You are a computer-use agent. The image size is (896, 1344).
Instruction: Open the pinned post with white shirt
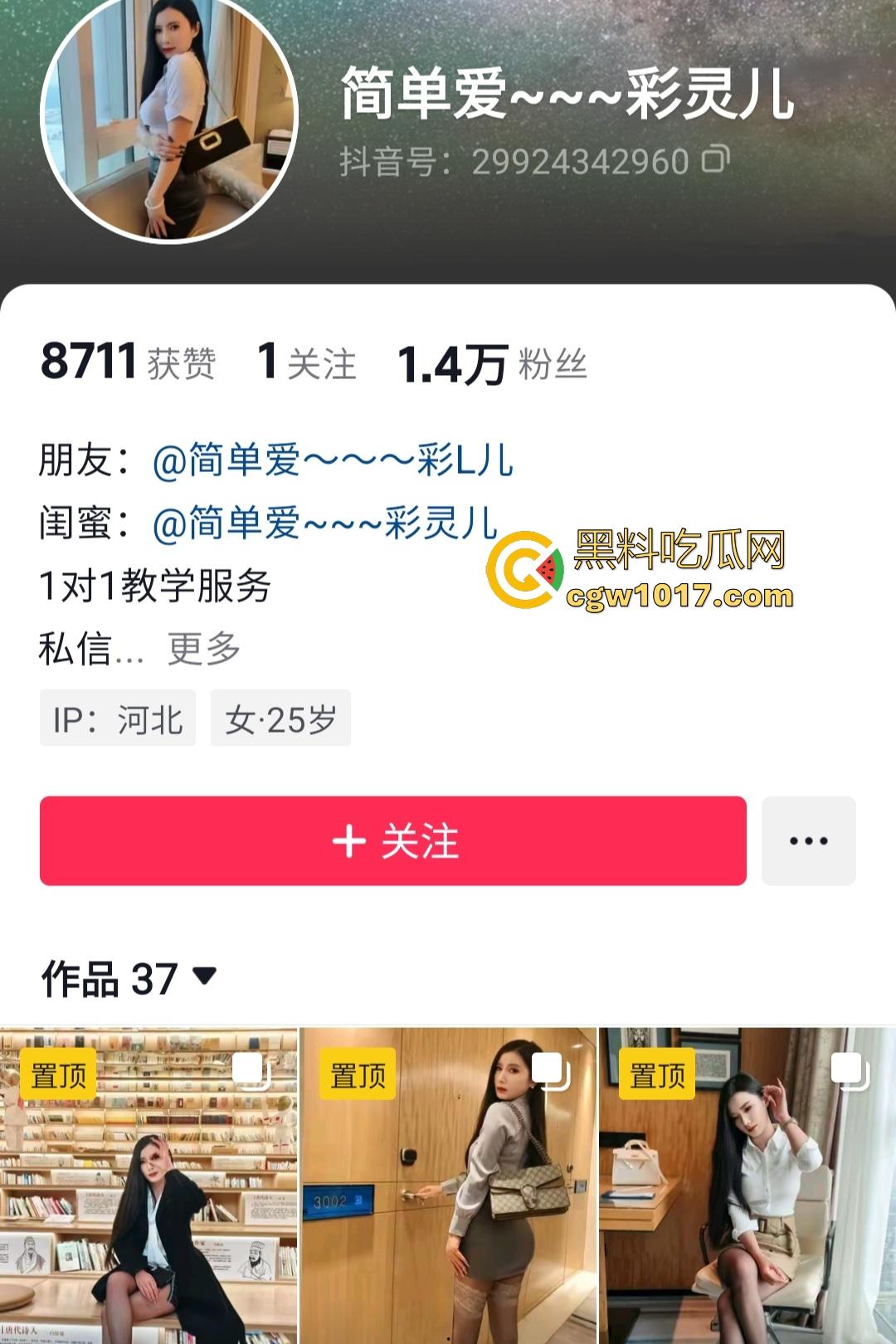[x=747, y=1186]
